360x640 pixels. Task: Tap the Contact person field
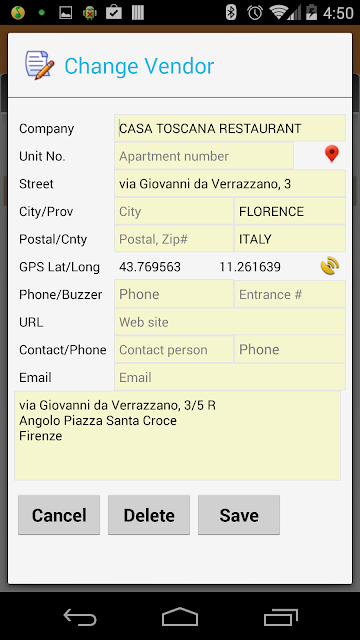[174, 349]
